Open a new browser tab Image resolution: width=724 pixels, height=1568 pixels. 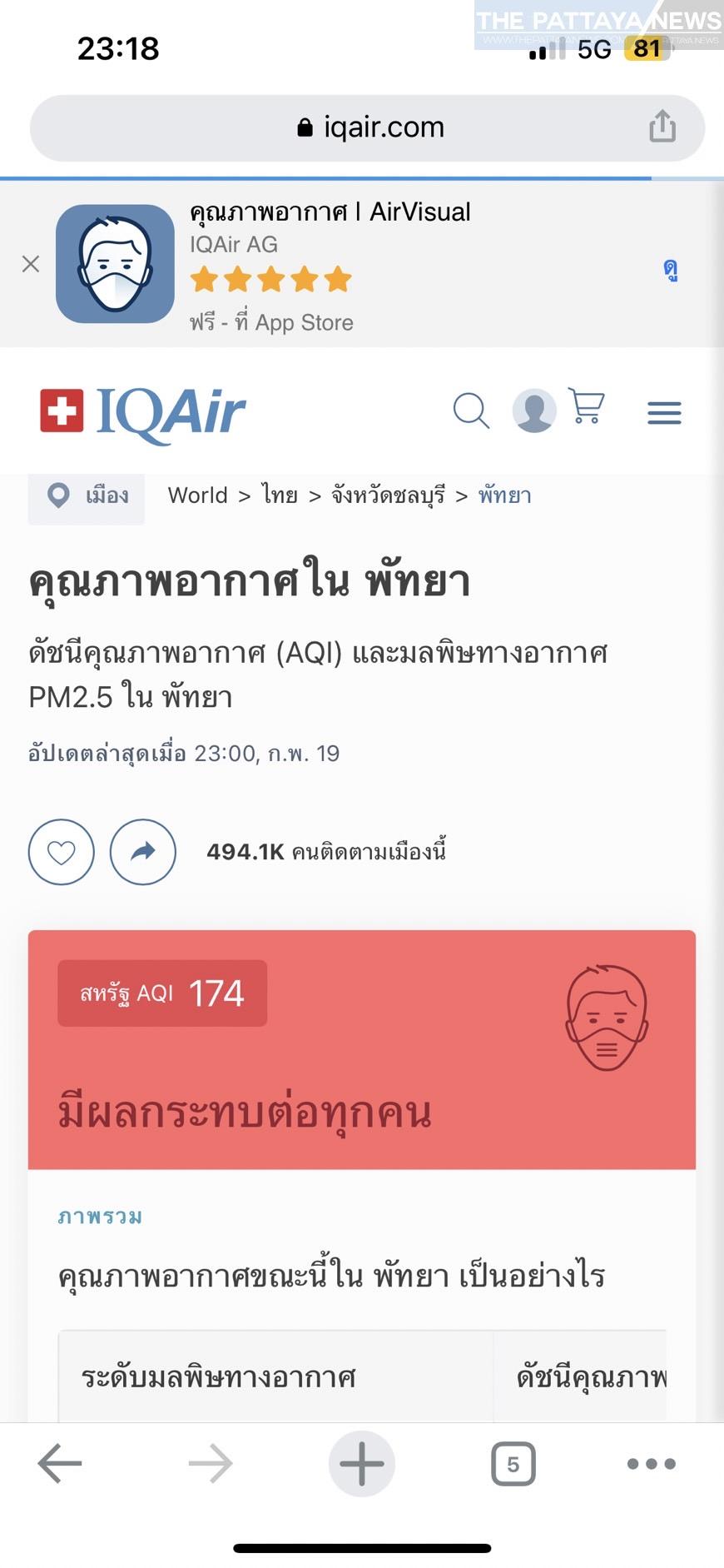point(361,1463)
